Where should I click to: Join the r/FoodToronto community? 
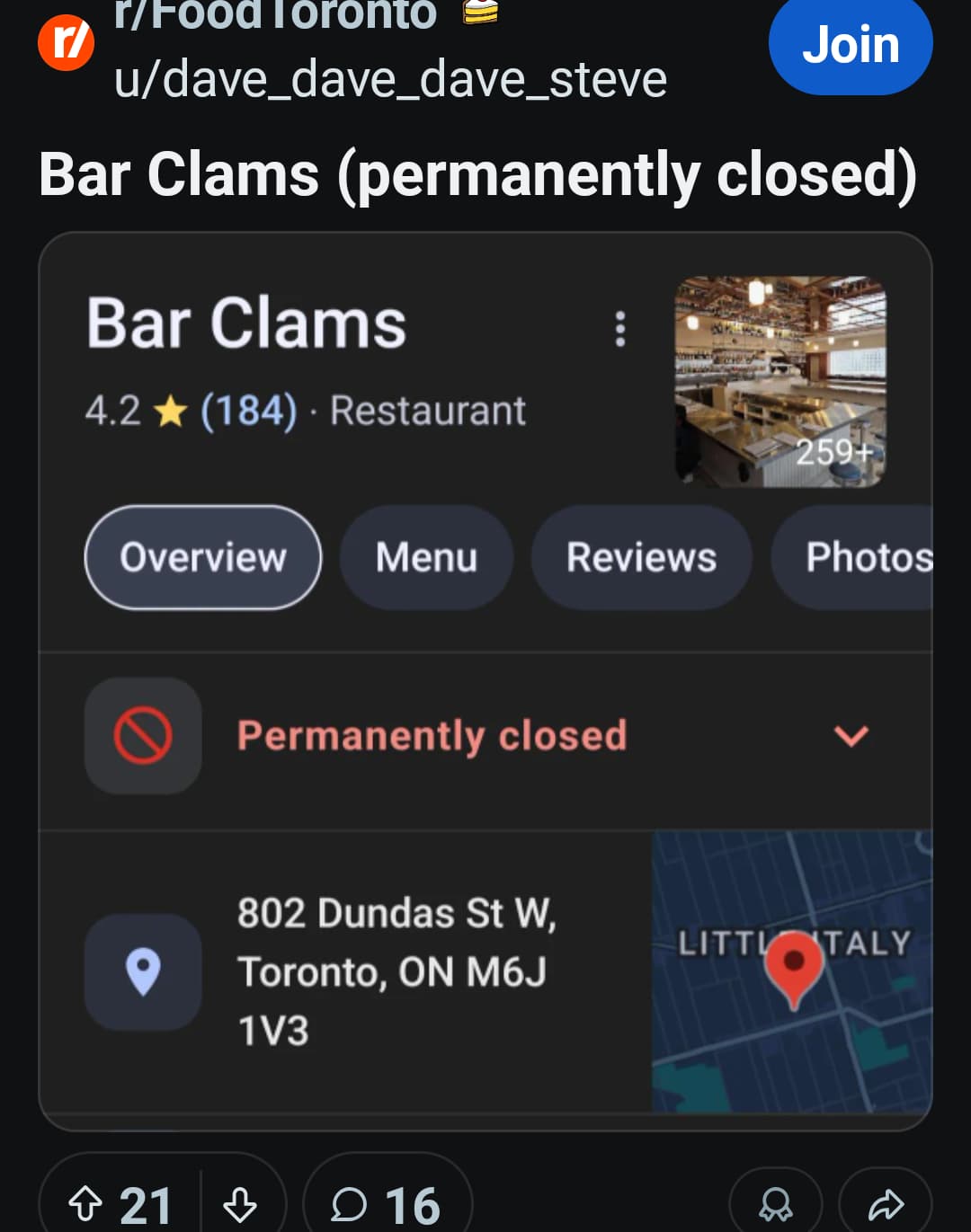click(850, 45)
